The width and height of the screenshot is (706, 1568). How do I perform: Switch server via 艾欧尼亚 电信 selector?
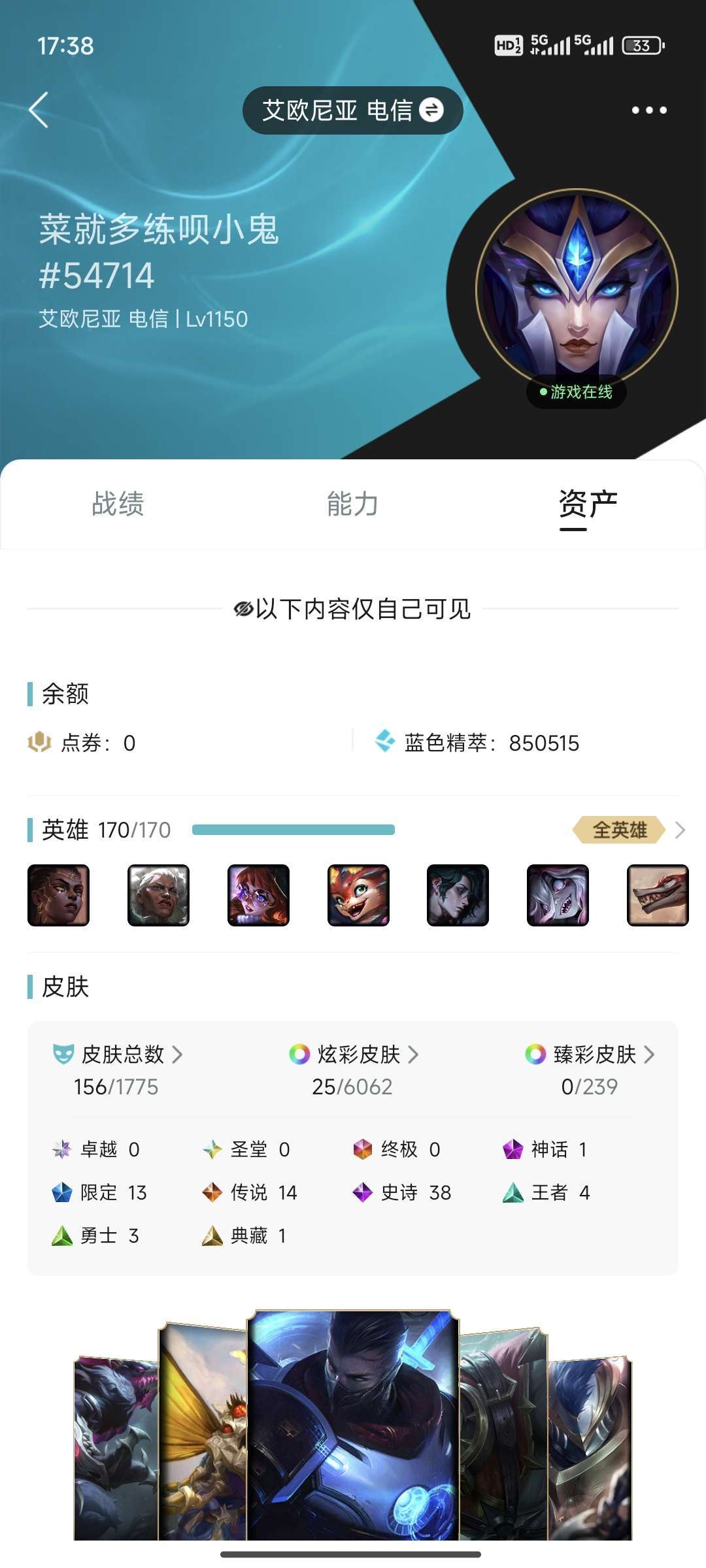coord(353,110)
